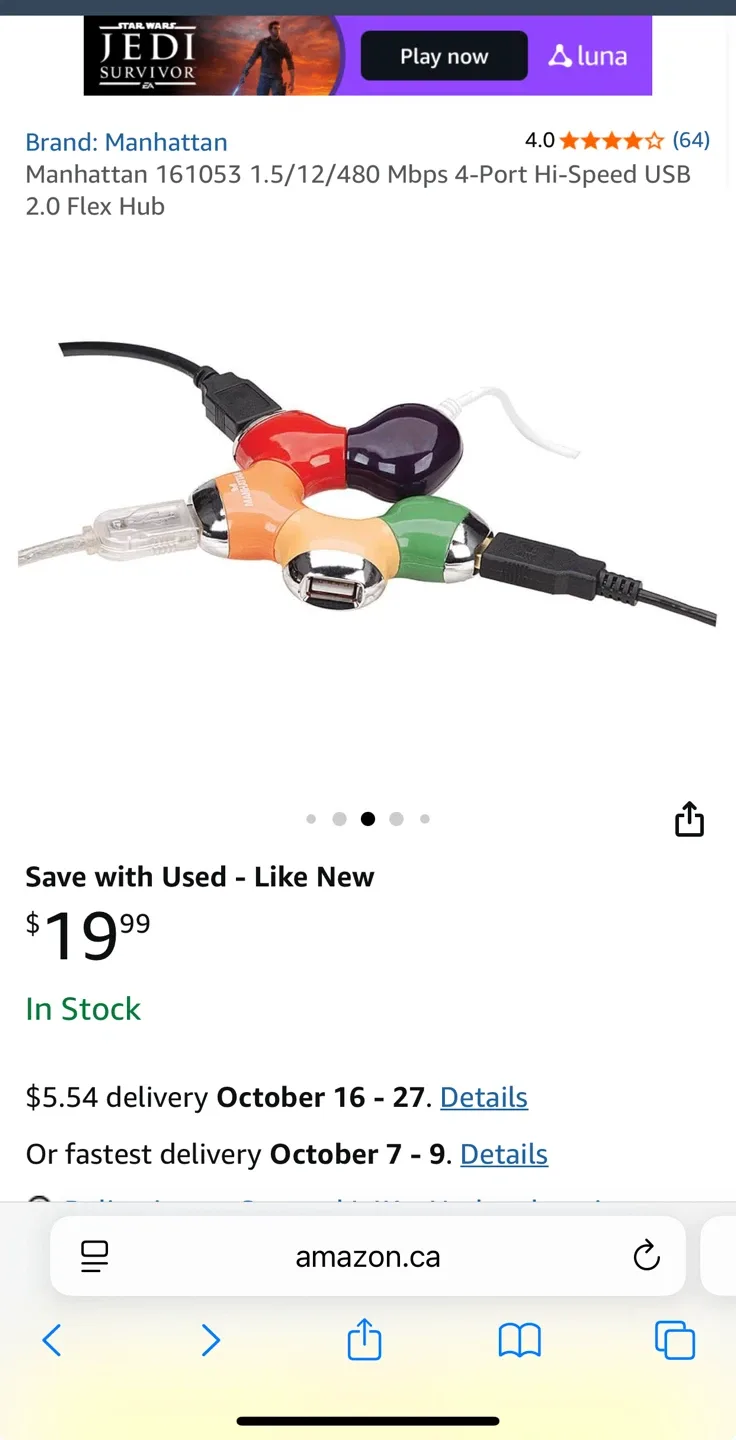Tap the Safari page refresh icon
736x1440 pixels.
click(646, 1256)
